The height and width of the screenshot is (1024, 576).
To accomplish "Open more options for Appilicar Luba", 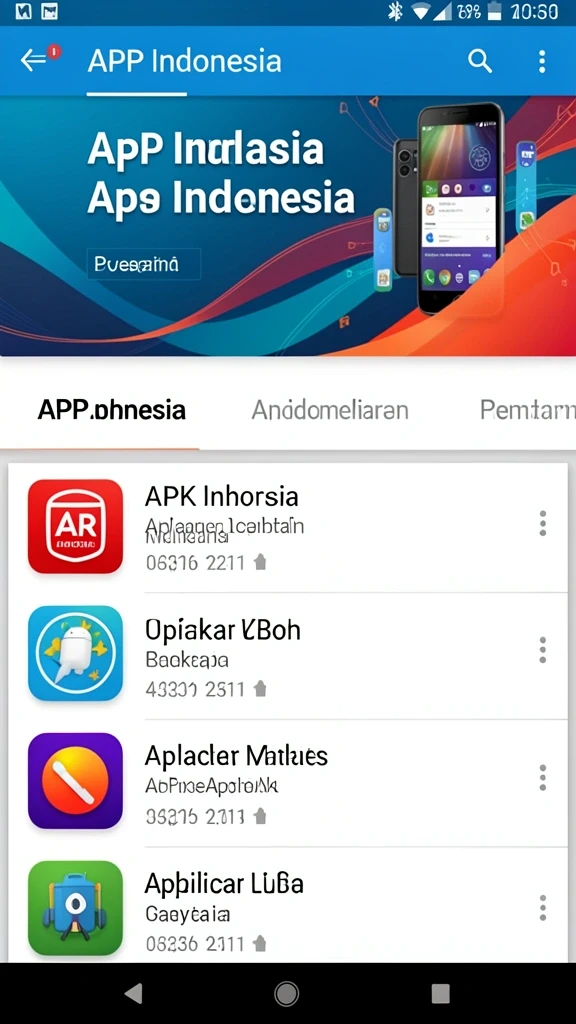I will (542, 908).
